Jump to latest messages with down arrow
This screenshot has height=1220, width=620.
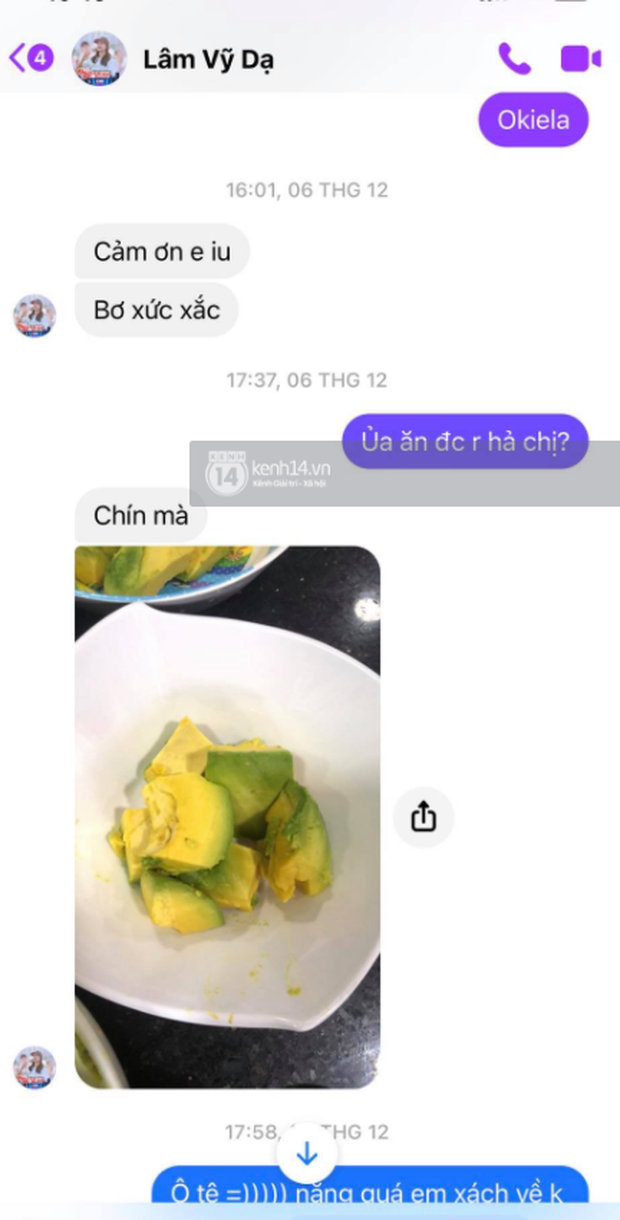[x=307, y=1154]
